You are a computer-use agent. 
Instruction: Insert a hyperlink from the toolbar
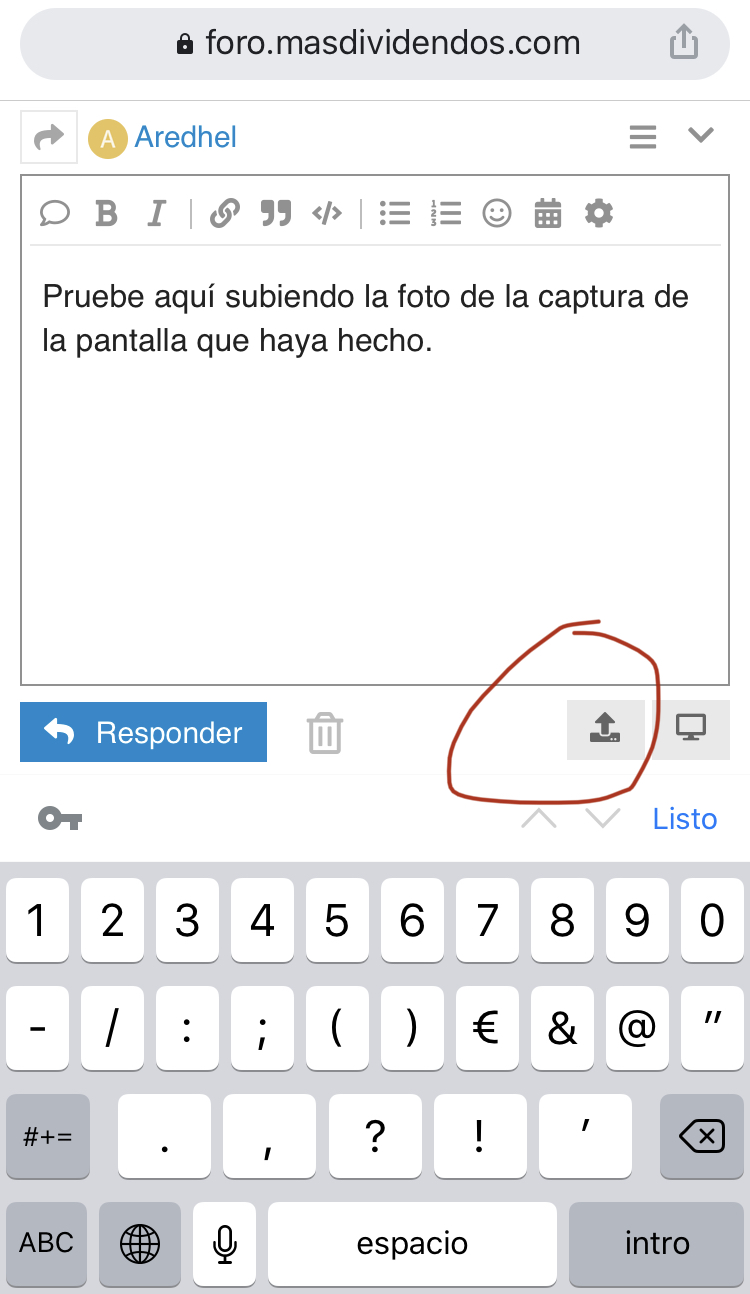point(225,213)
